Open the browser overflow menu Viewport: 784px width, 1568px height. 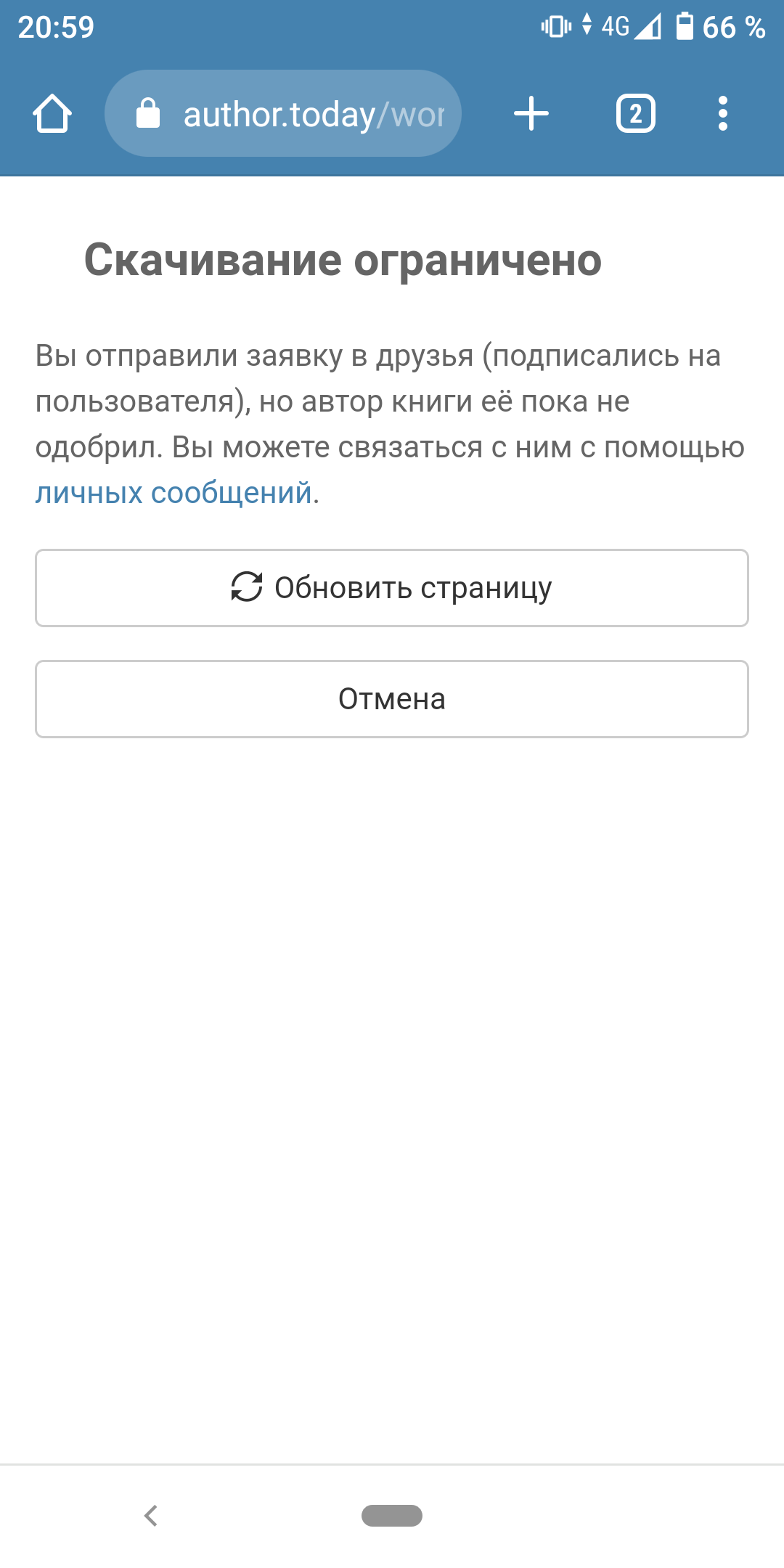722,114
